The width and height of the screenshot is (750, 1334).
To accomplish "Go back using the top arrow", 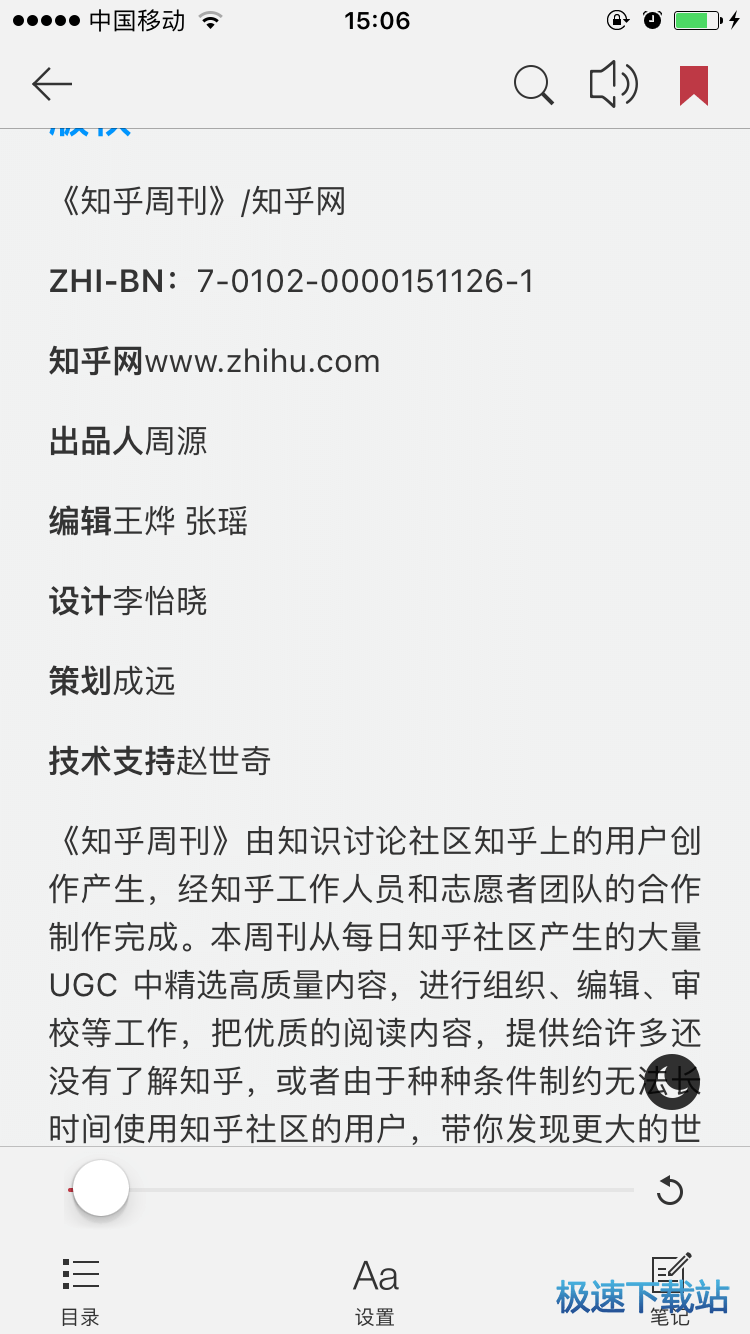I will coord(52,85).
